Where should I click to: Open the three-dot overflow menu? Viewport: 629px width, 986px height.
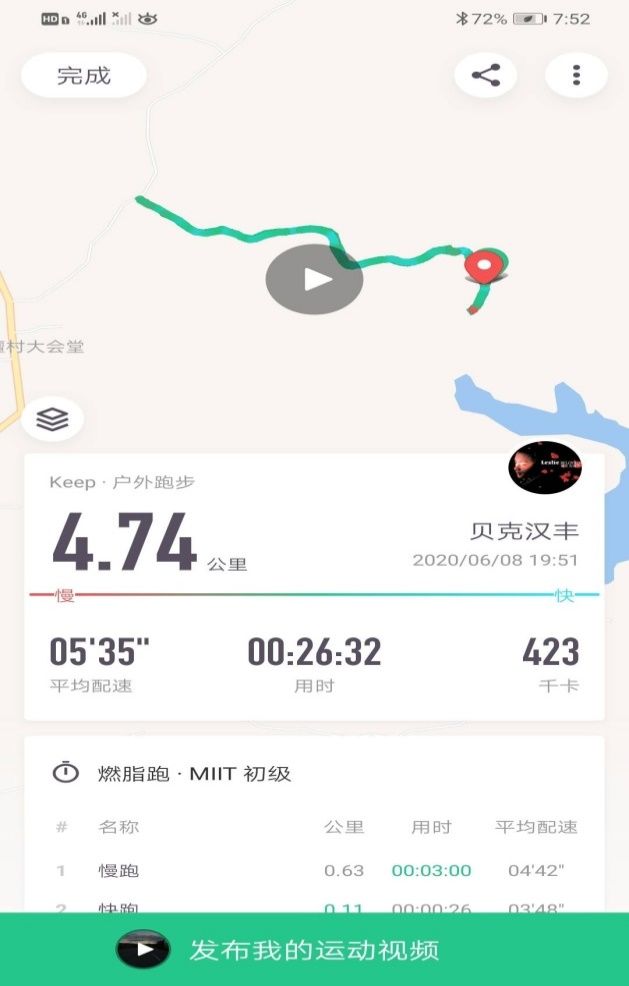[576, 76]
